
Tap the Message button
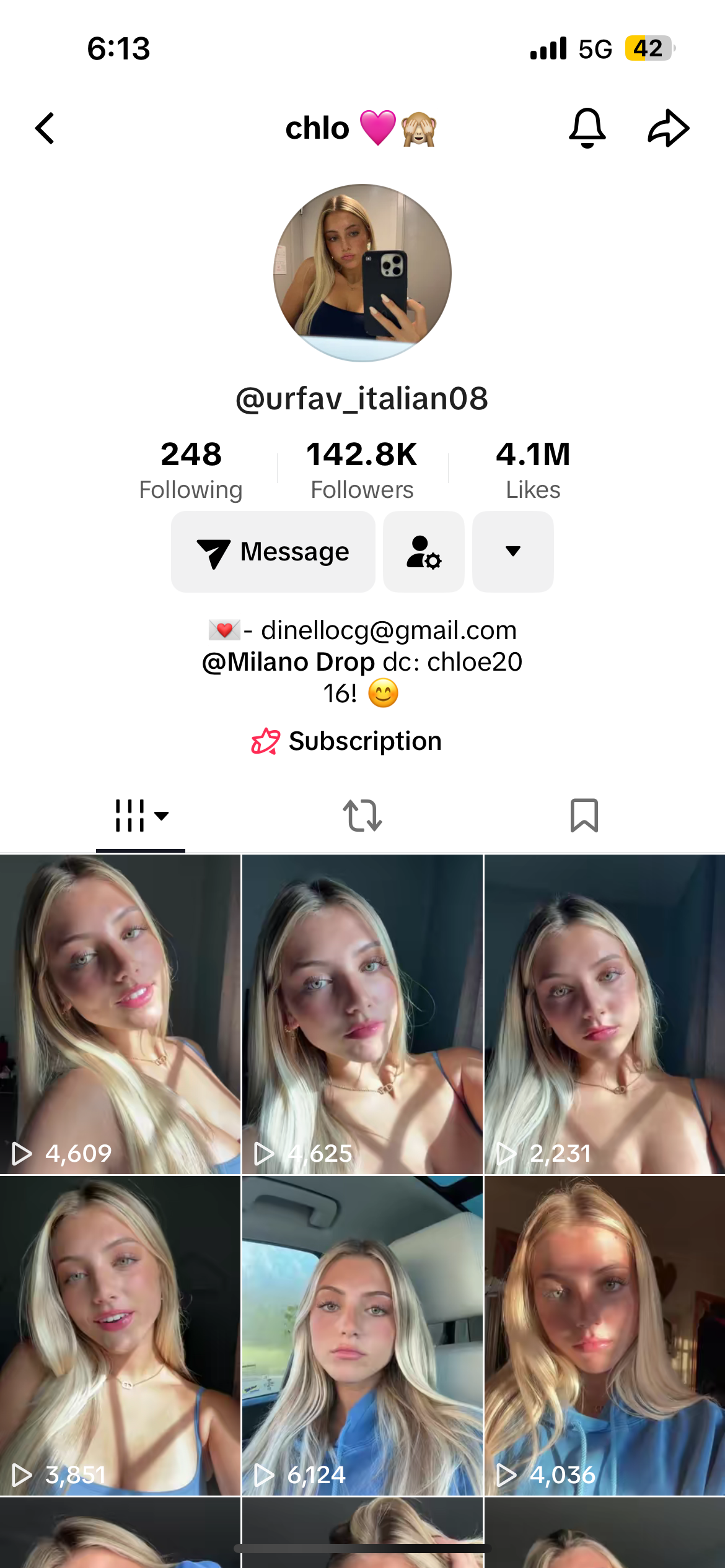[273, 551]
